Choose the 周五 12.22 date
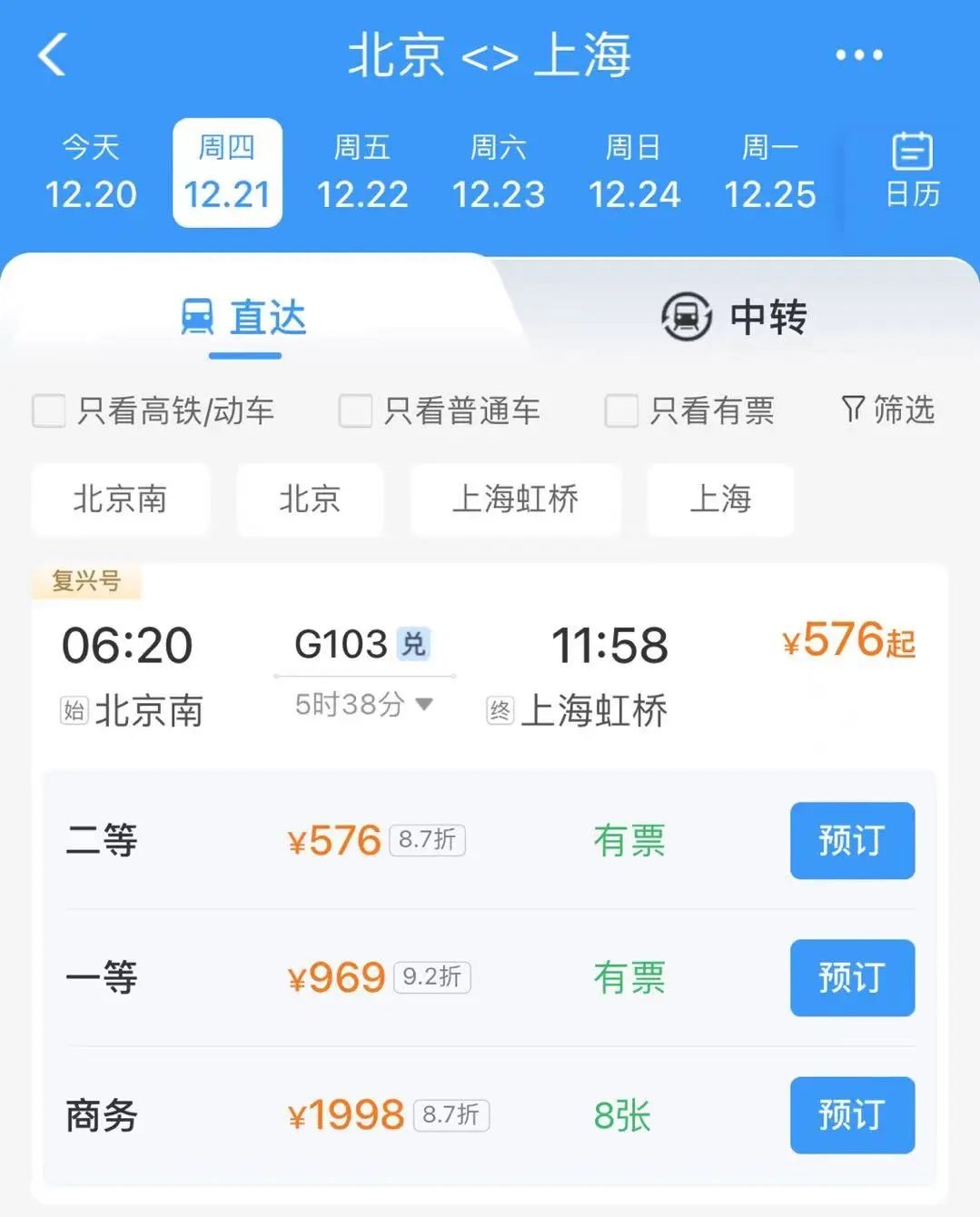980x1217 pixels. (x=362, y=173)
